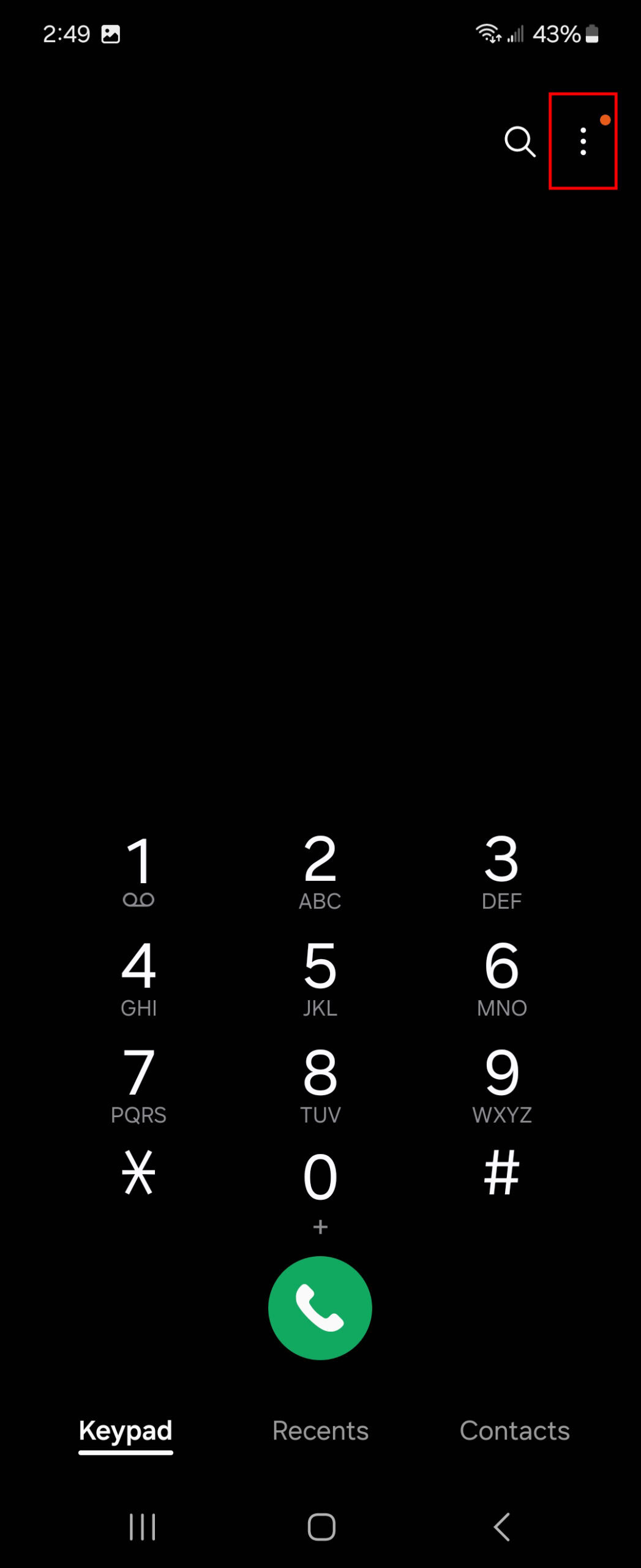
Task: Enter digit 9 WXYZ
Action: click(x=501, y=1084)
